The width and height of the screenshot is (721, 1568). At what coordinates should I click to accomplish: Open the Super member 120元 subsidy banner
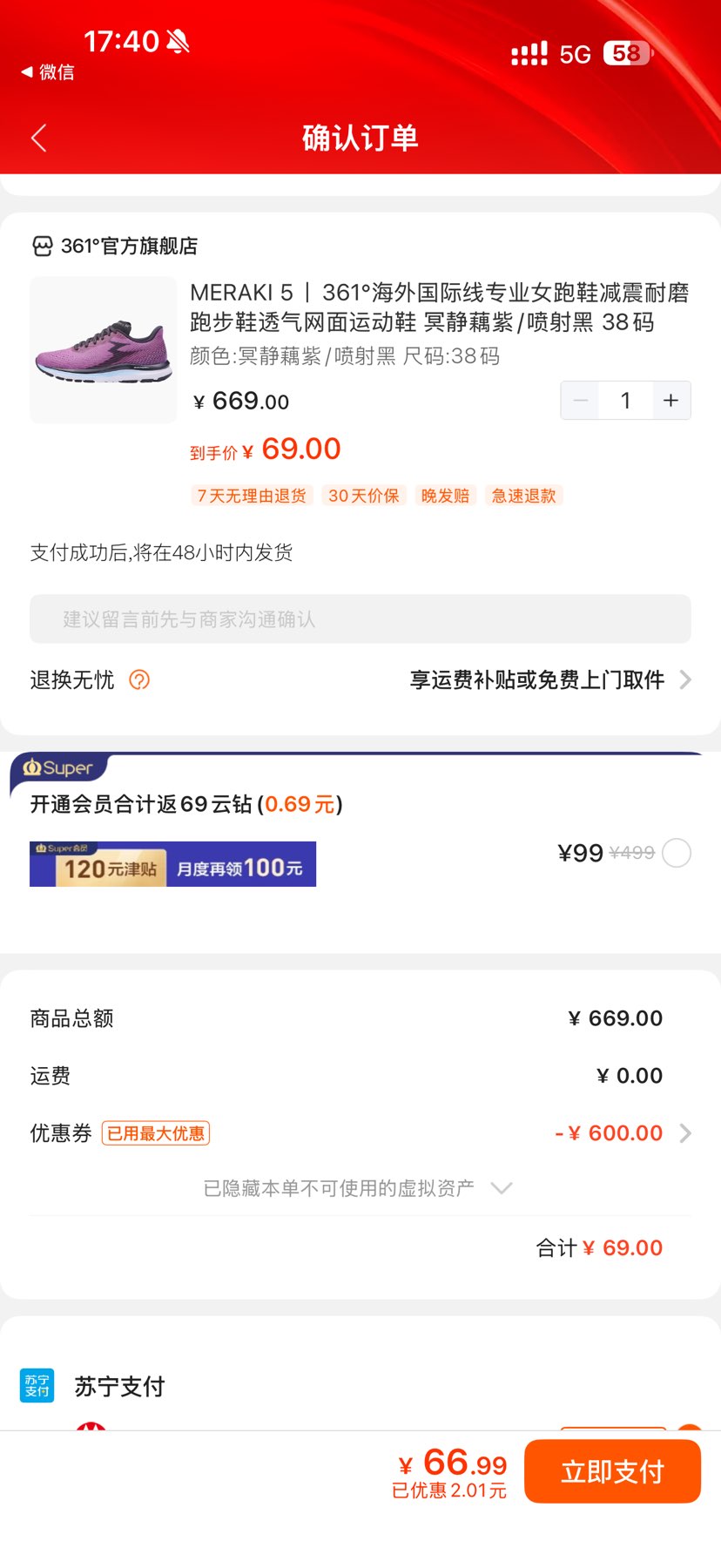pos(172,864)
